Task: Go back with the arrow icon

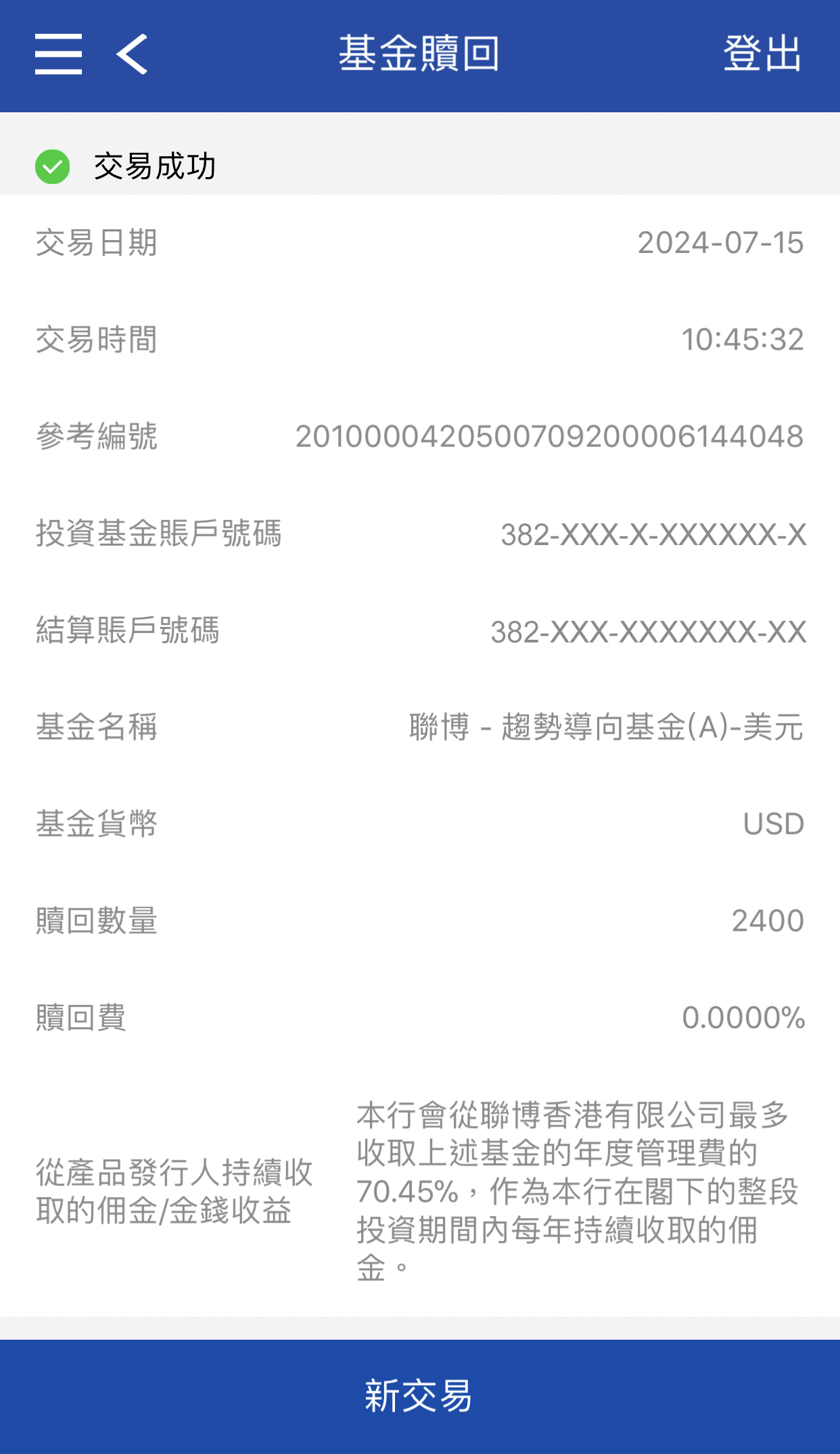Action: 132,54
